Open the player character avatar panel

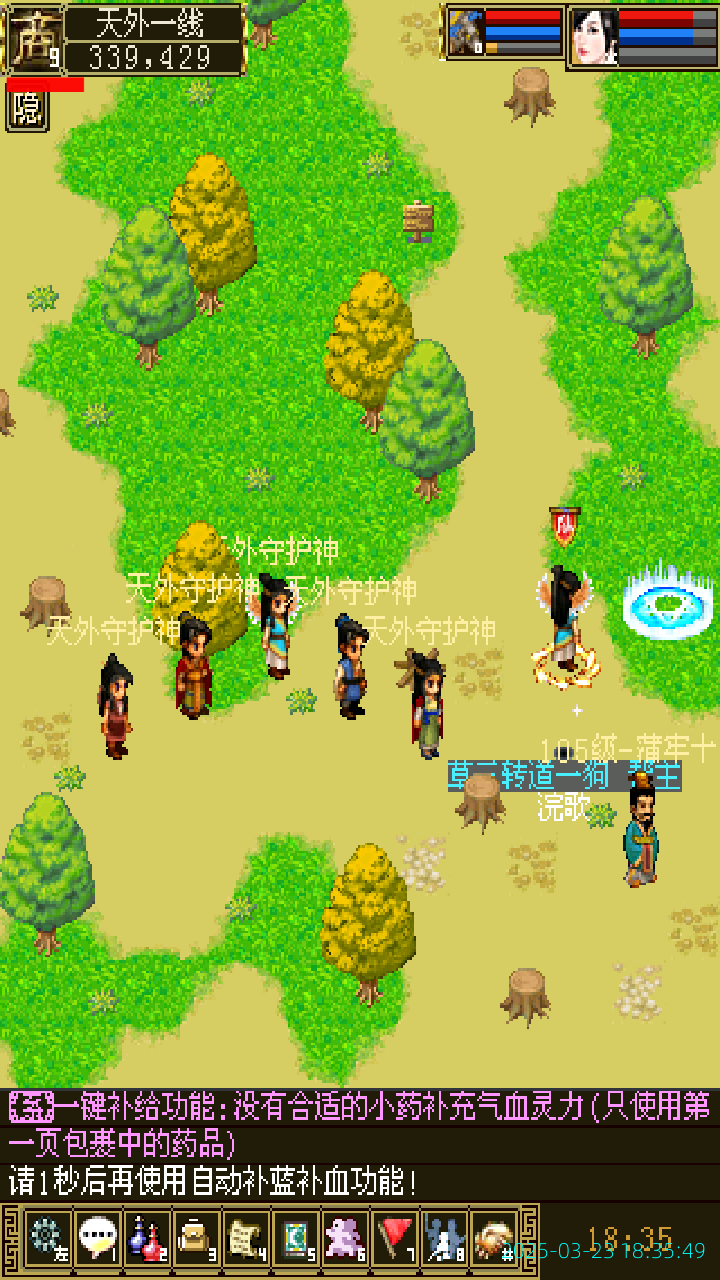click(34, 40)
